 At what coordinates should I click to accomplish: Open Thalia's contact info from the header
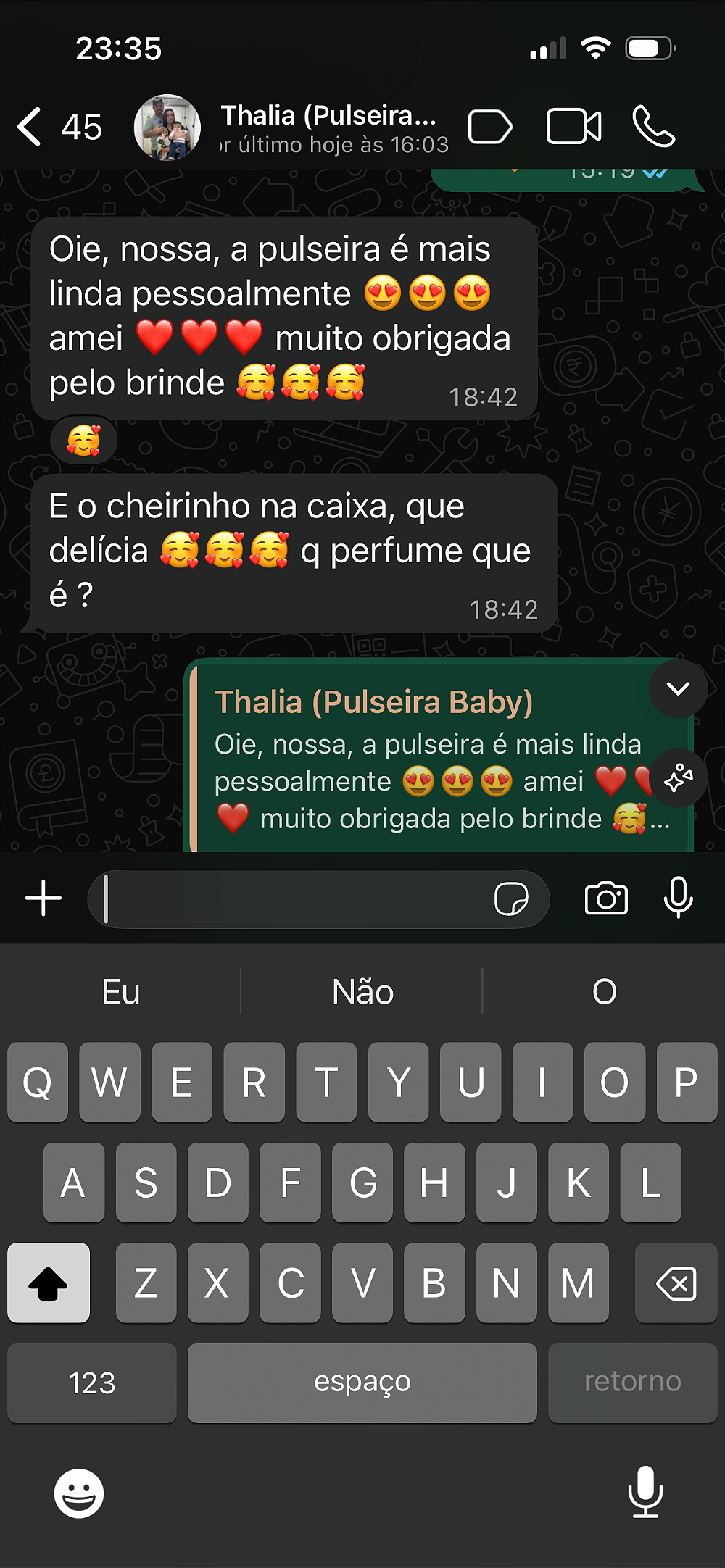pyautogui.click(x=328, y=128)
